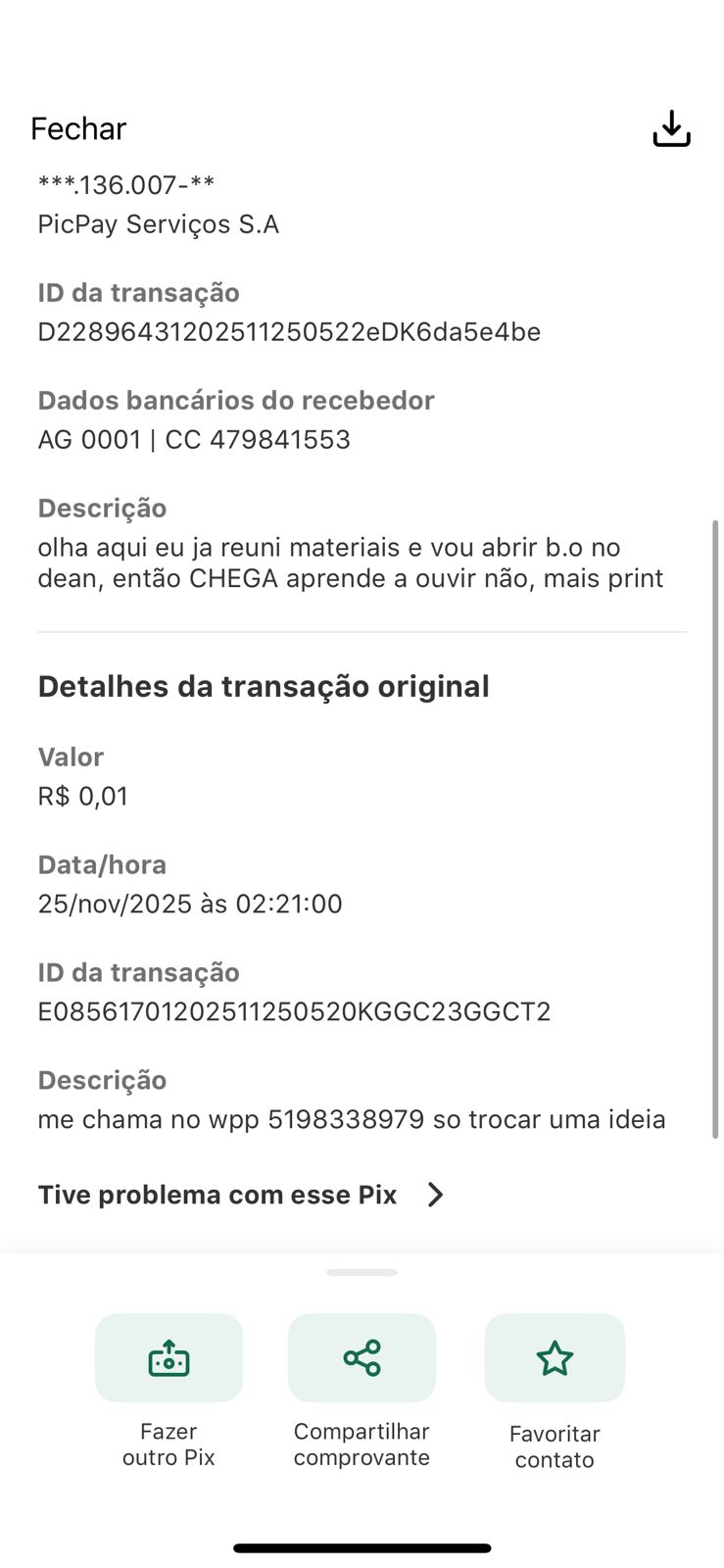Tap 'Fazer outro Pix' button
This screenshot has height=1568, width=724.
tap(169, 1358)
